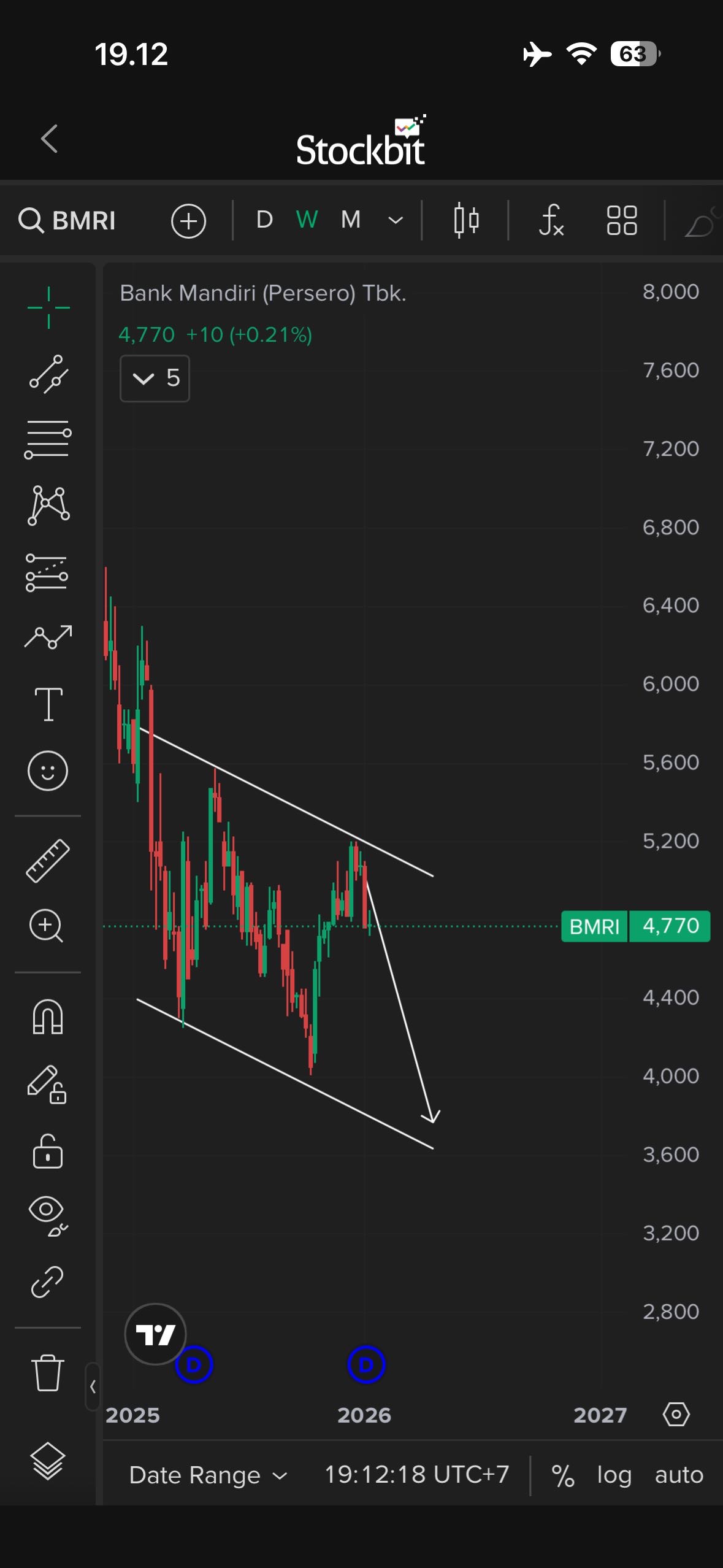The height and width of the screenshot is (1568, 723).
Task: Select the text annotation tool
Action: tap(48, 704)
